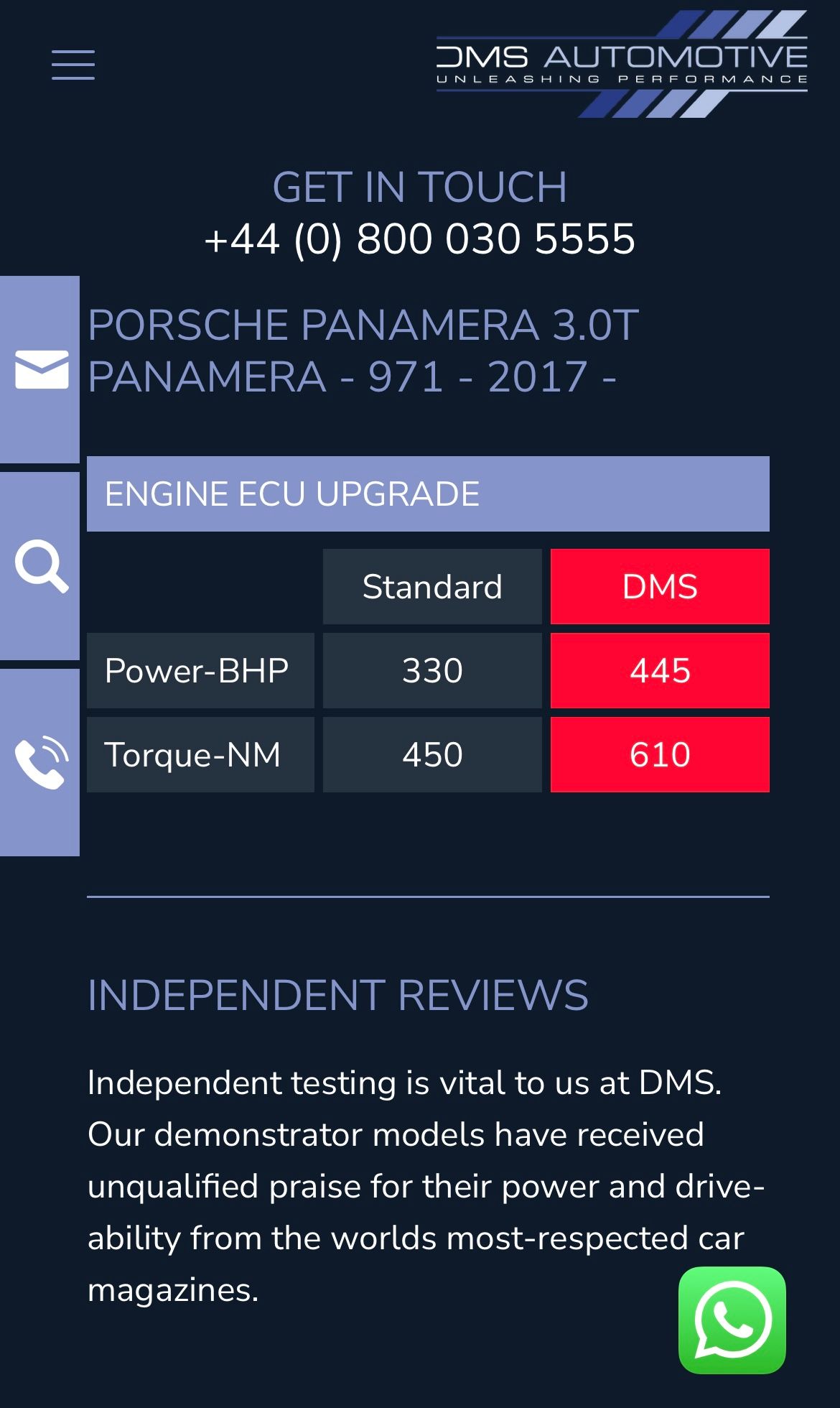
Task: Tap the phone call side button
Action: [x=40, y=762]
